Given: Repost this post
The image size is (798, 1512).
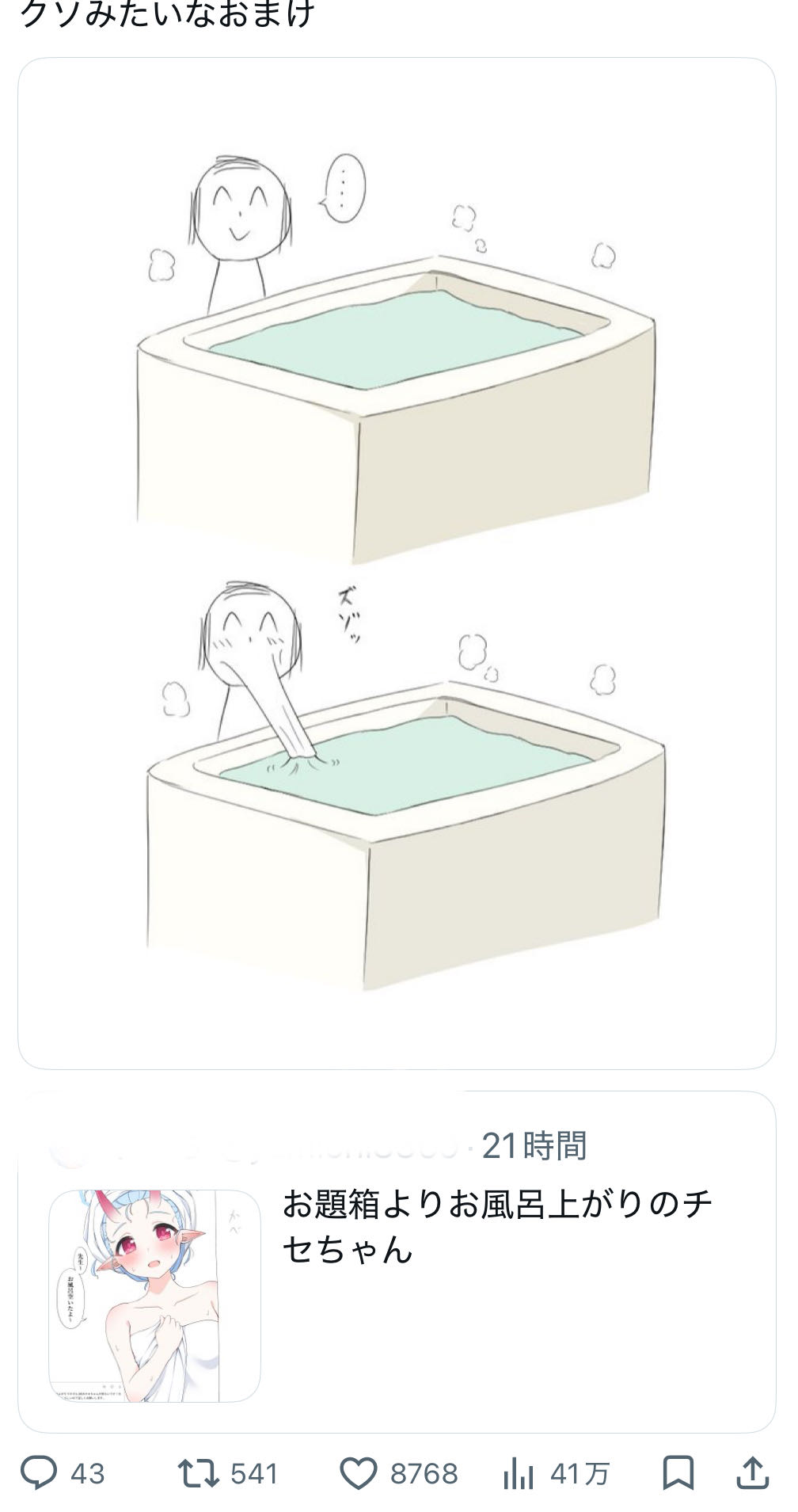Looking at the screenshot, I should [x=199, y=1473].
